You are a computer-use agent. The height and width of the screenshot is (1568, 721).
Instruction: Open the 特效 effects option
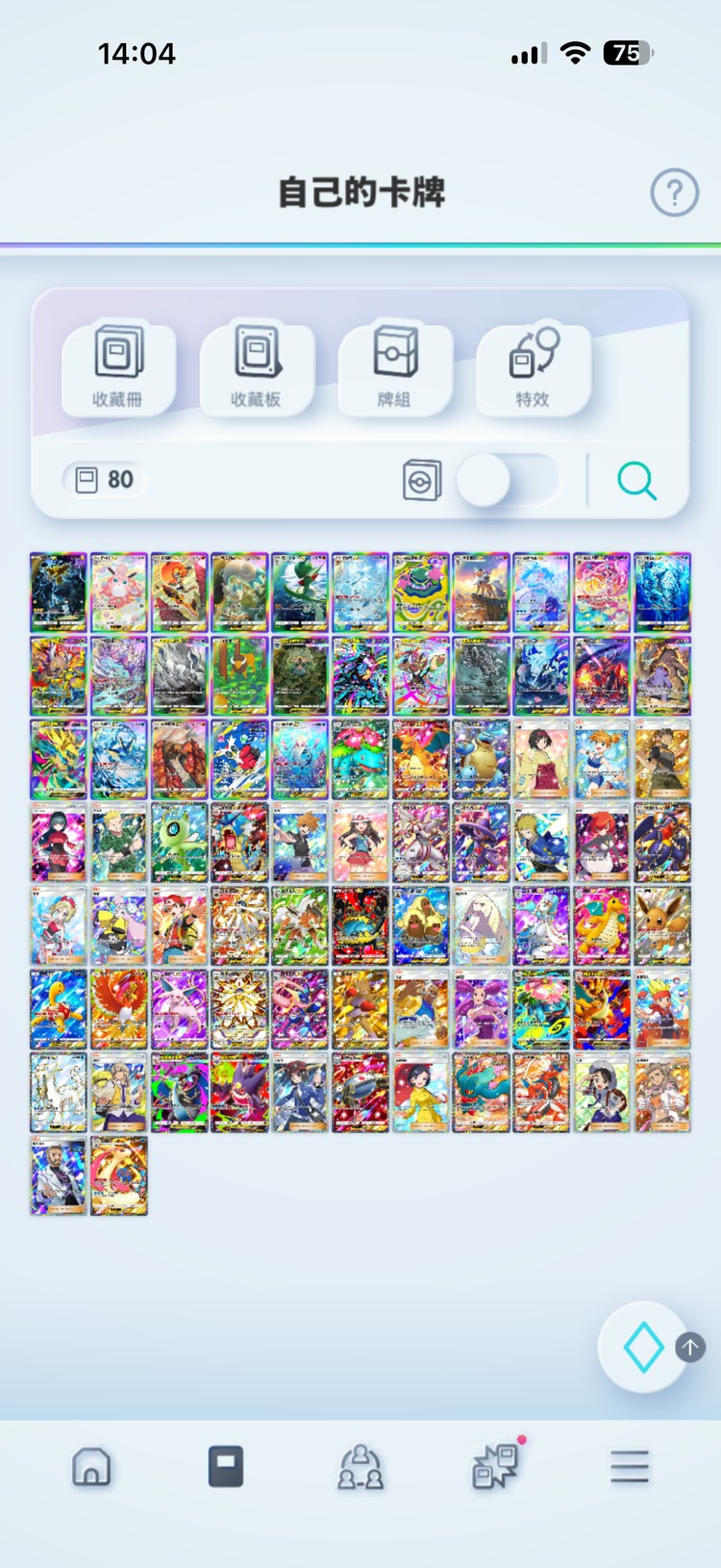pyautogui.click(x=534, y=368)
